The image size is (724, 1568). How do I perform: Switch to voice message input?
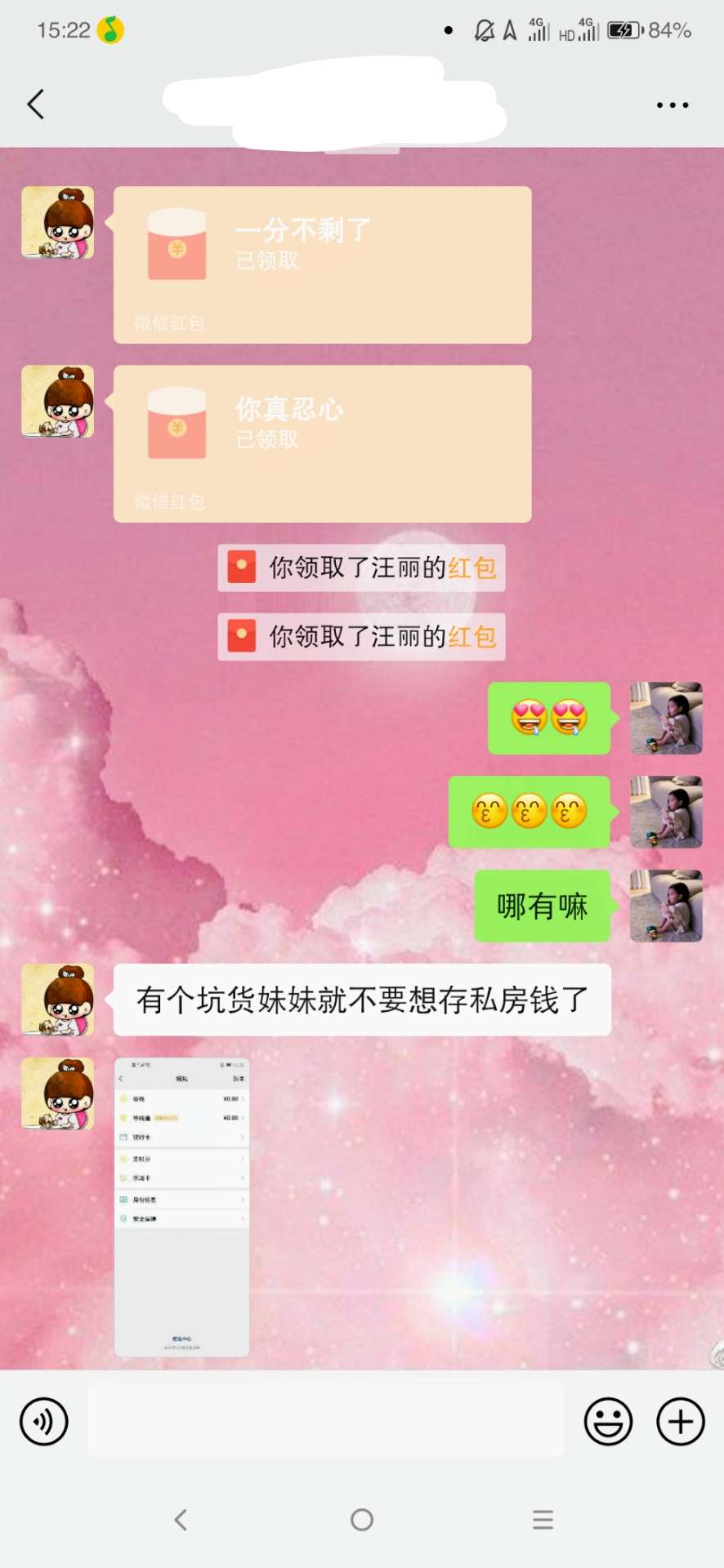pyautogui.click(x=44, y=1422)
